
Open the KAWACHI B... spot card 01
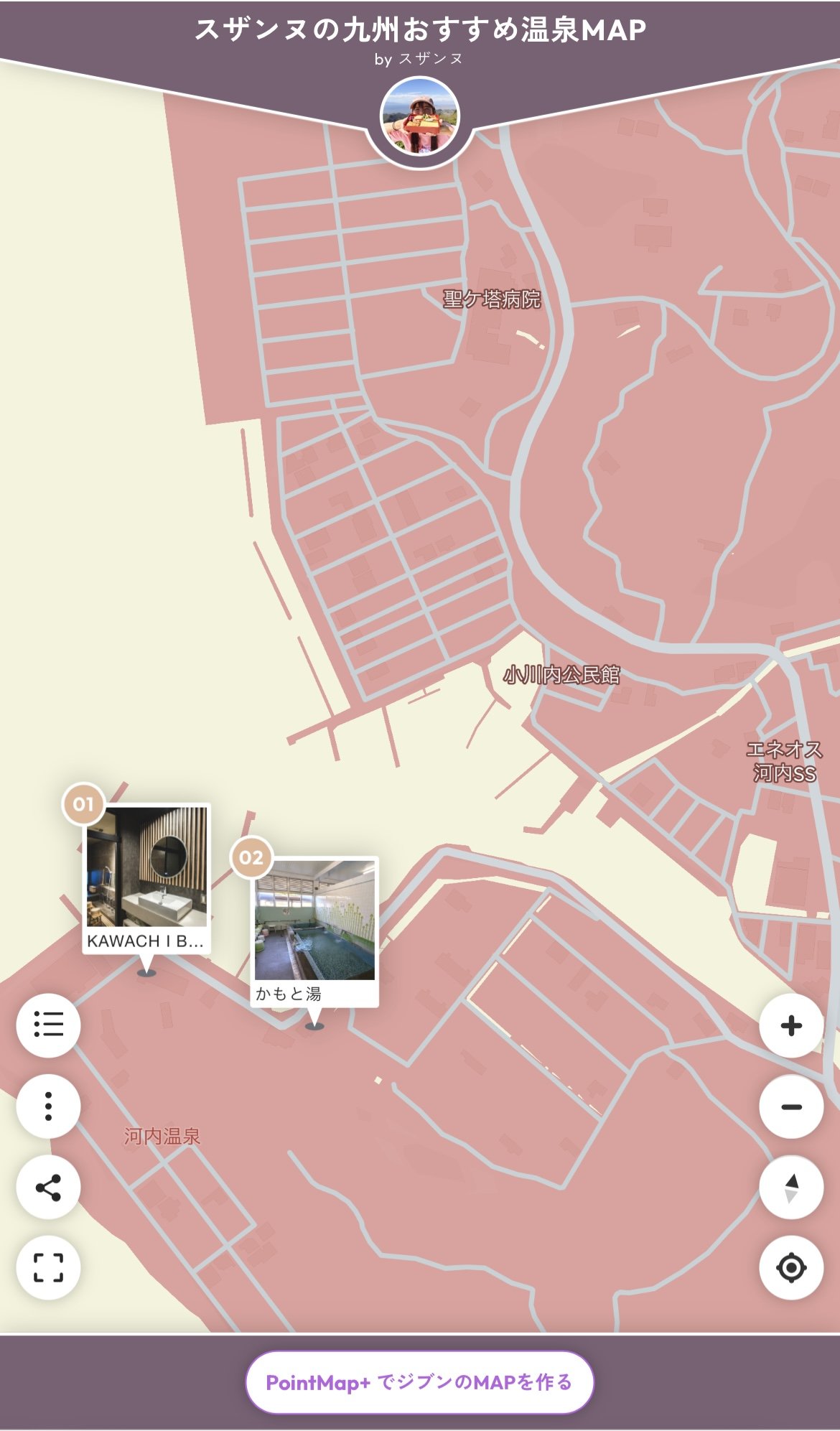146,877
